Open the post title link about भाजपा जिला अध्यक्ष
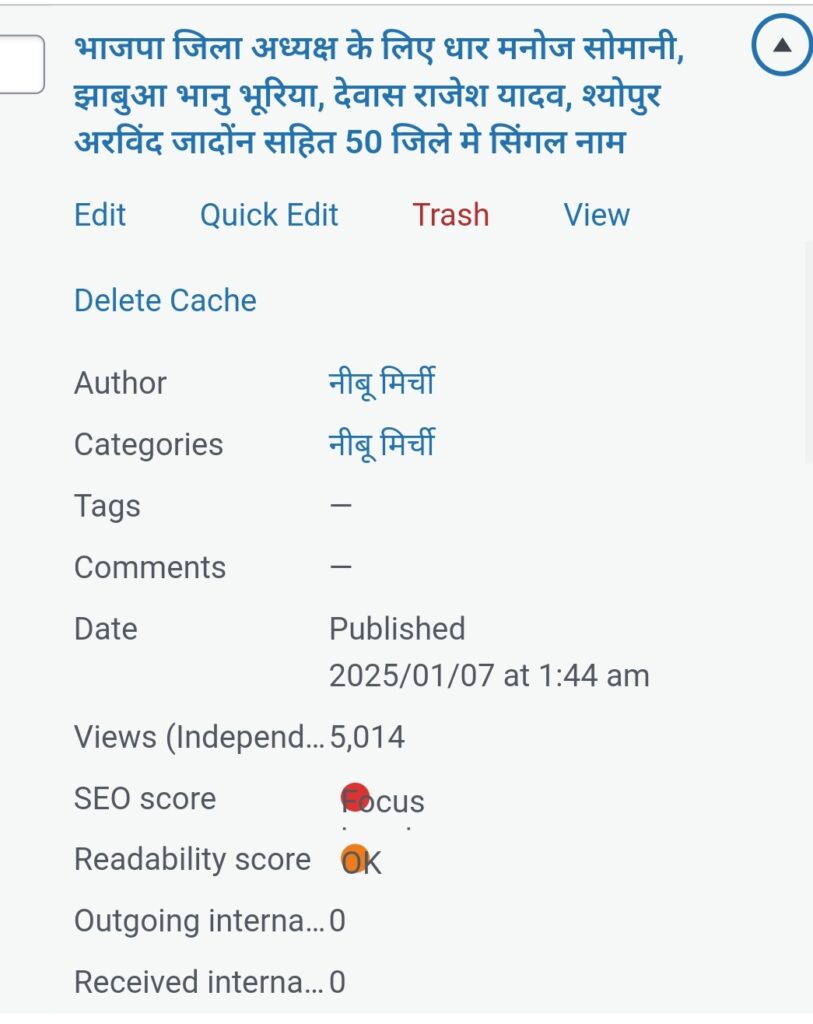Screen dimensions: 813x1024 click(x=378, y=95)
